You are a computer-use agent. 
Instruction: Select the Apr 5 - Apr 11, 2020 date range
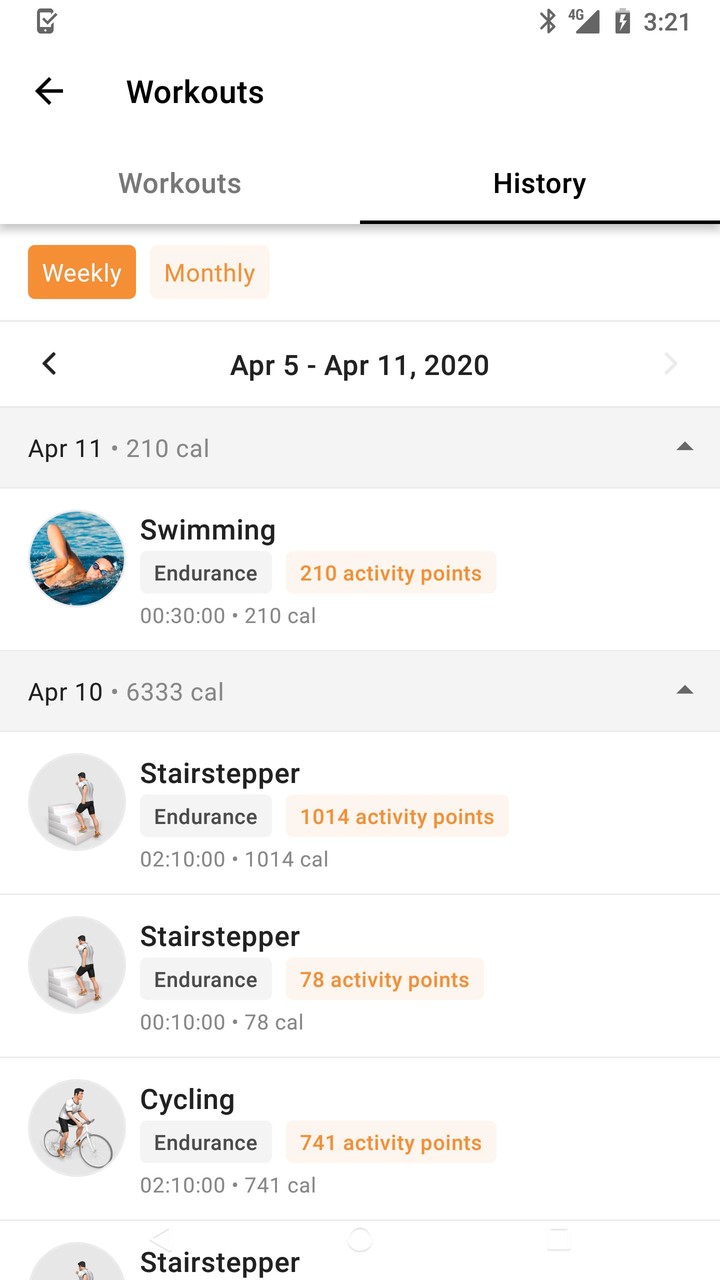click(360, 364)
